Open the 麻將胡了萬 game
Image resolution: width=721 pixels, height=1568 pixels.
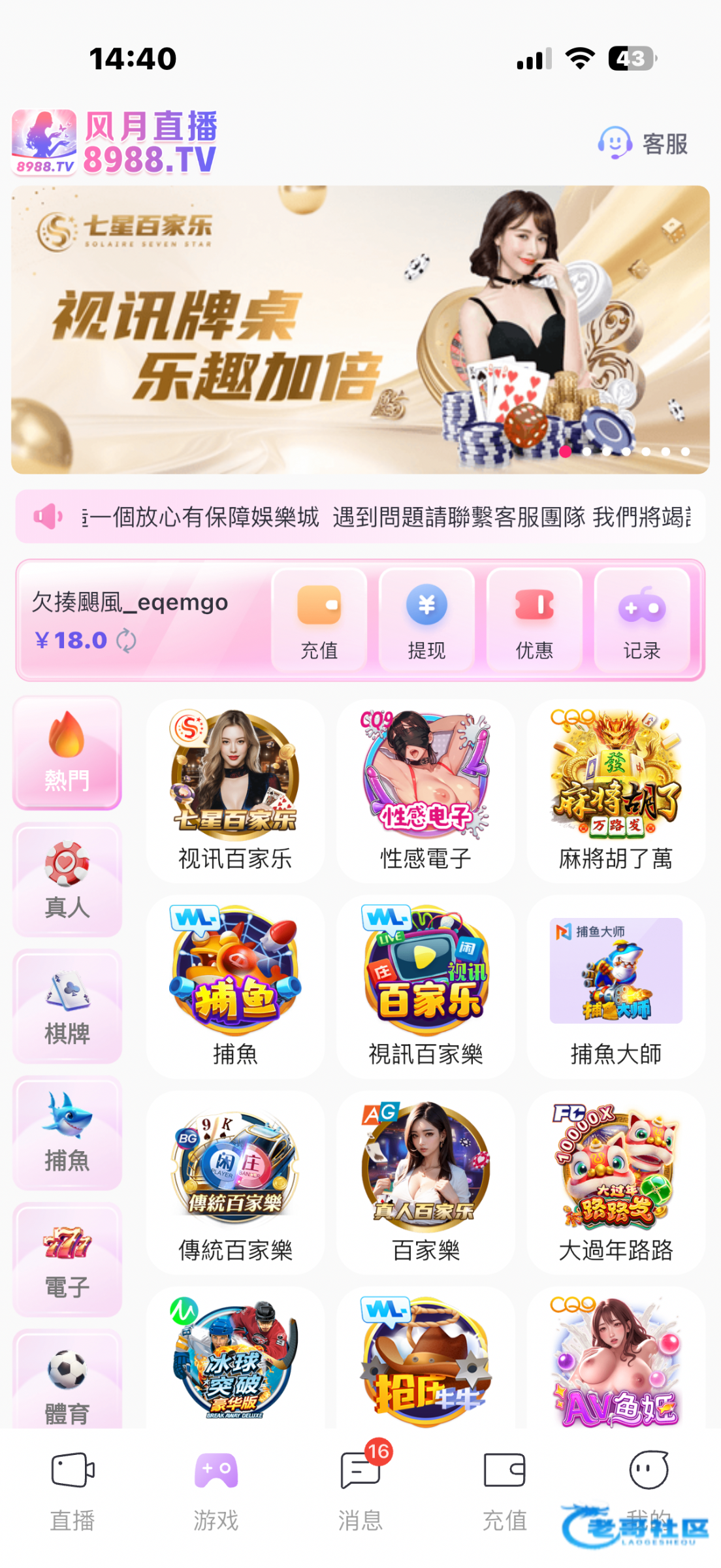(x=616, y=791)
